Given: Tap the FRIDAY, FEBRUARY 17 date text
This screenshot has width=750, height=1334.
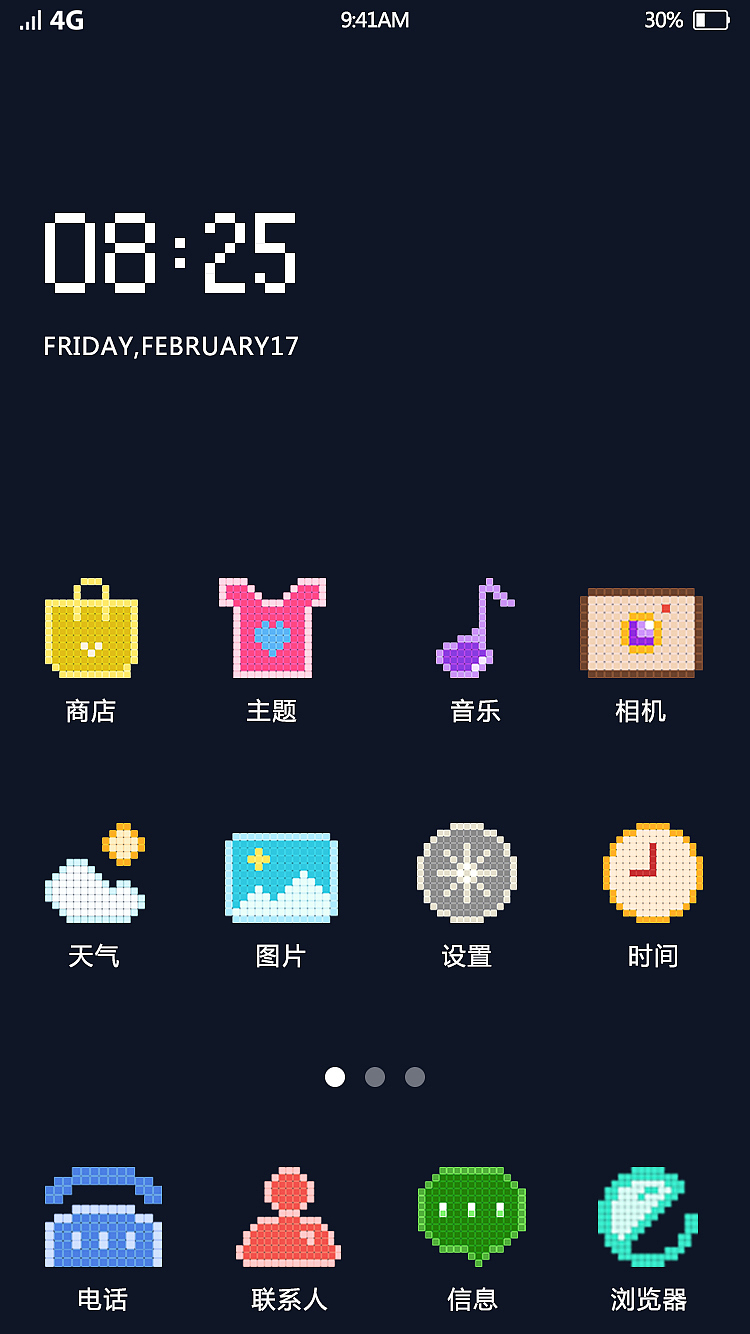Looking at the screenshot, I should pyautogui.click(x=172, y=347).
